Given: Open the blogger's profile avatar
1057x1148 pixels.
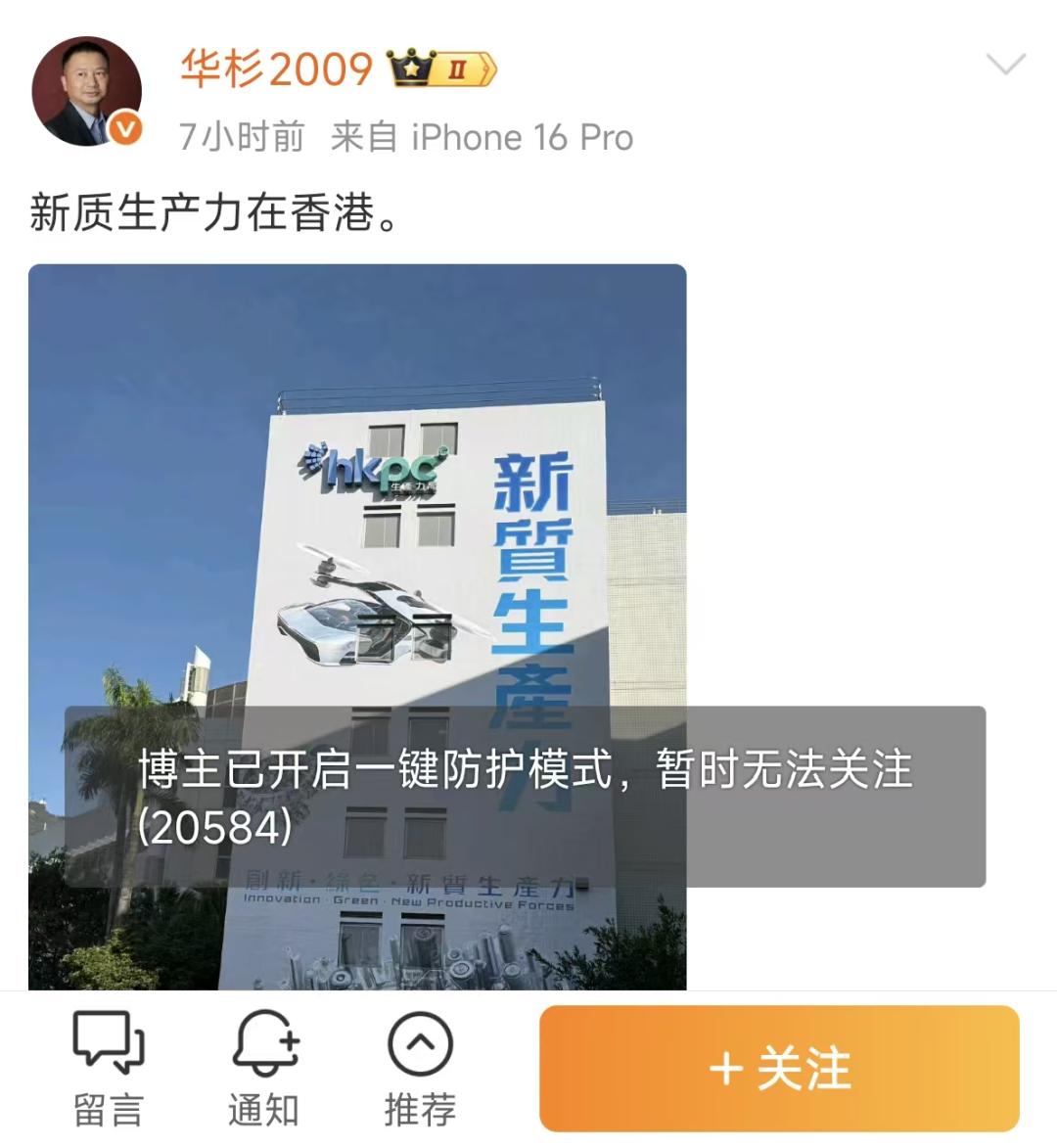Looking at the screenshot, I should 86,86.
